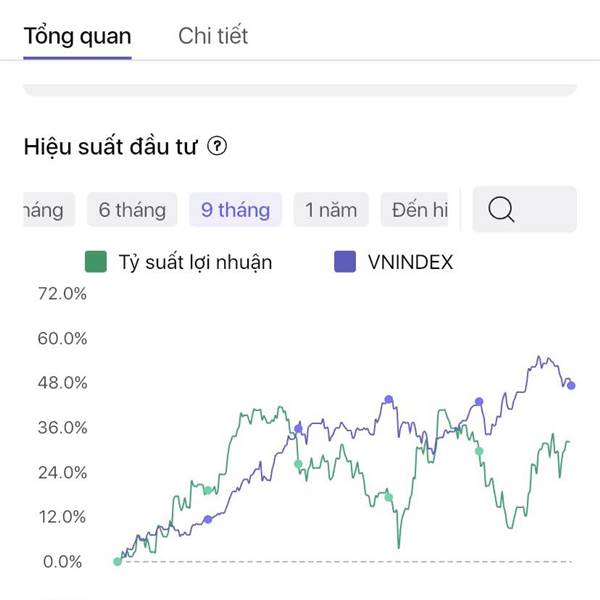Select the Đến hi… period chip
Image resolution: width=600 pixels, height=600 pixels.
[x=414, y=210]
